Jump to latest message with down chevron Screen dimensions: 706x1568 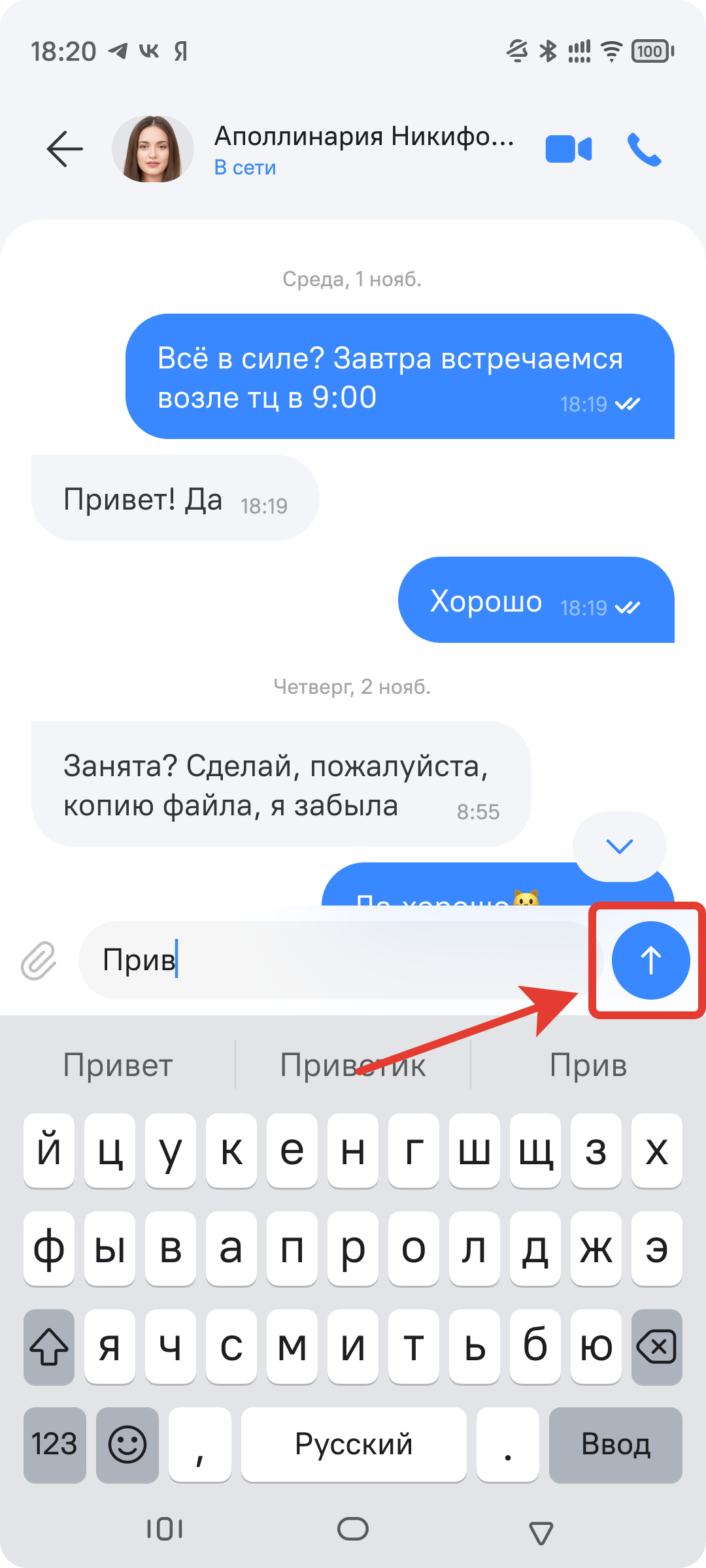coord(619,846)
